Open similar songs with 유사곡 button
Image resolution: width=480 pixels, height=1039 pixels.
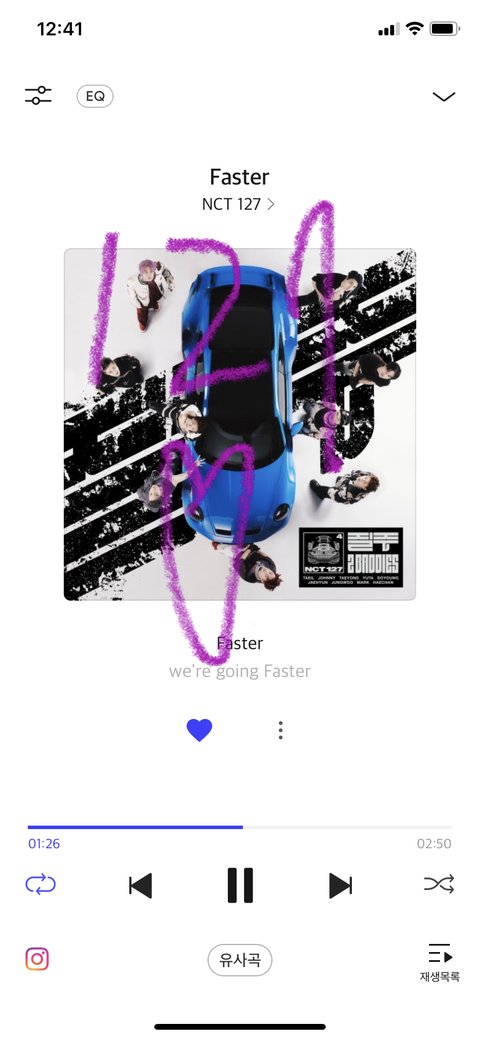(x=240, y=960)
